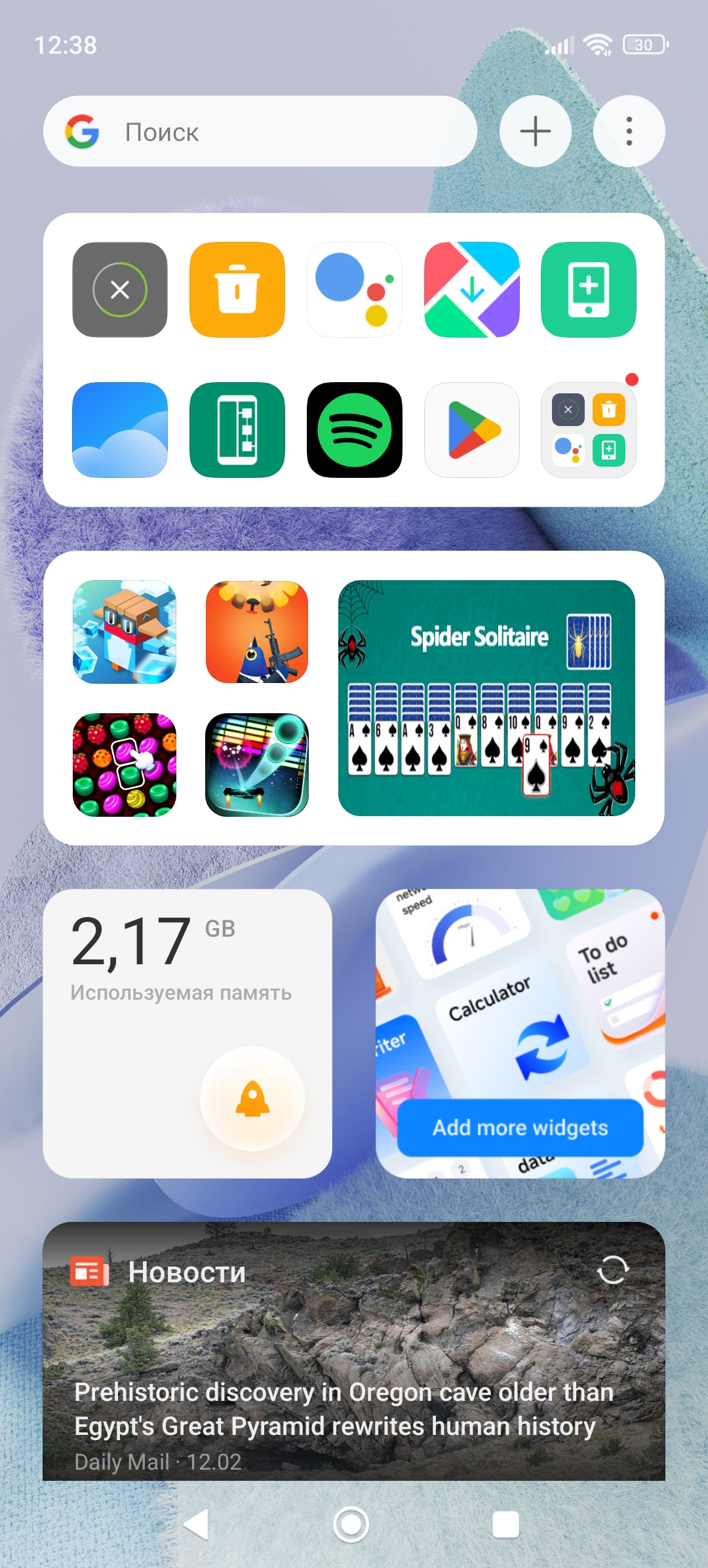Open Google Assistant app
Viewport: 708px width, 1568px height.
pyautogui.click(x=354, y=290)
